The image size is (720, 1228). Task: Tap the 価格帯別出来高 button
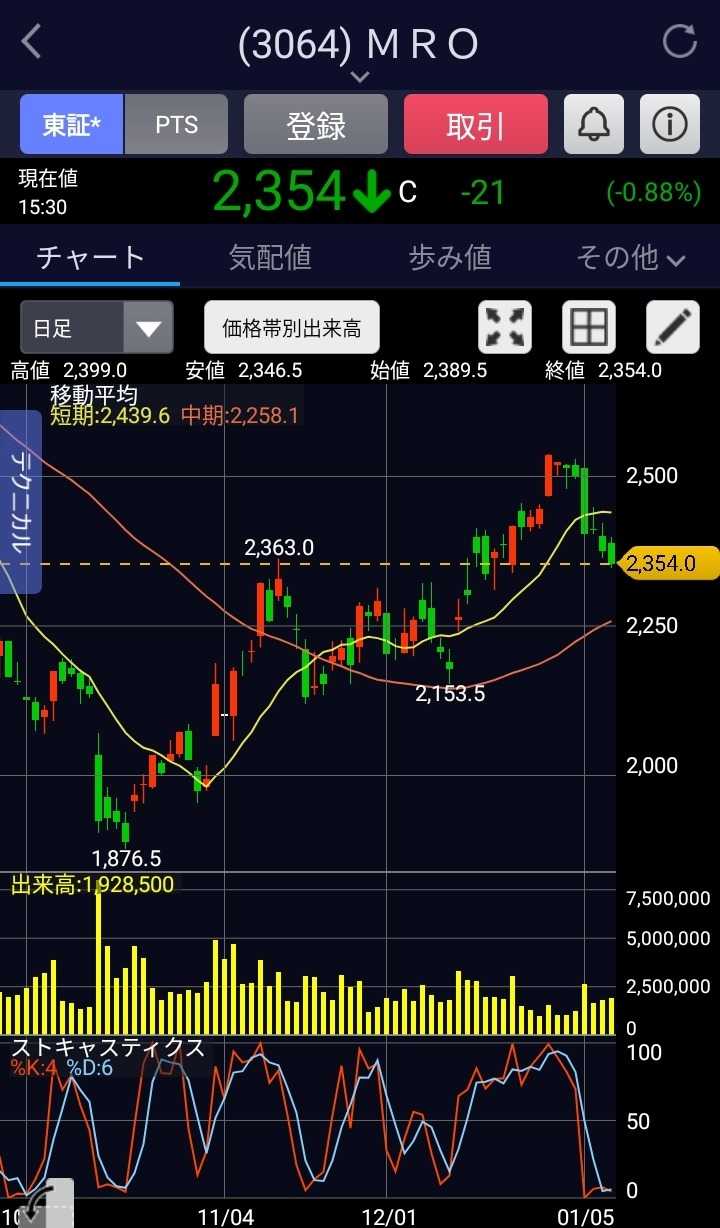292,328
